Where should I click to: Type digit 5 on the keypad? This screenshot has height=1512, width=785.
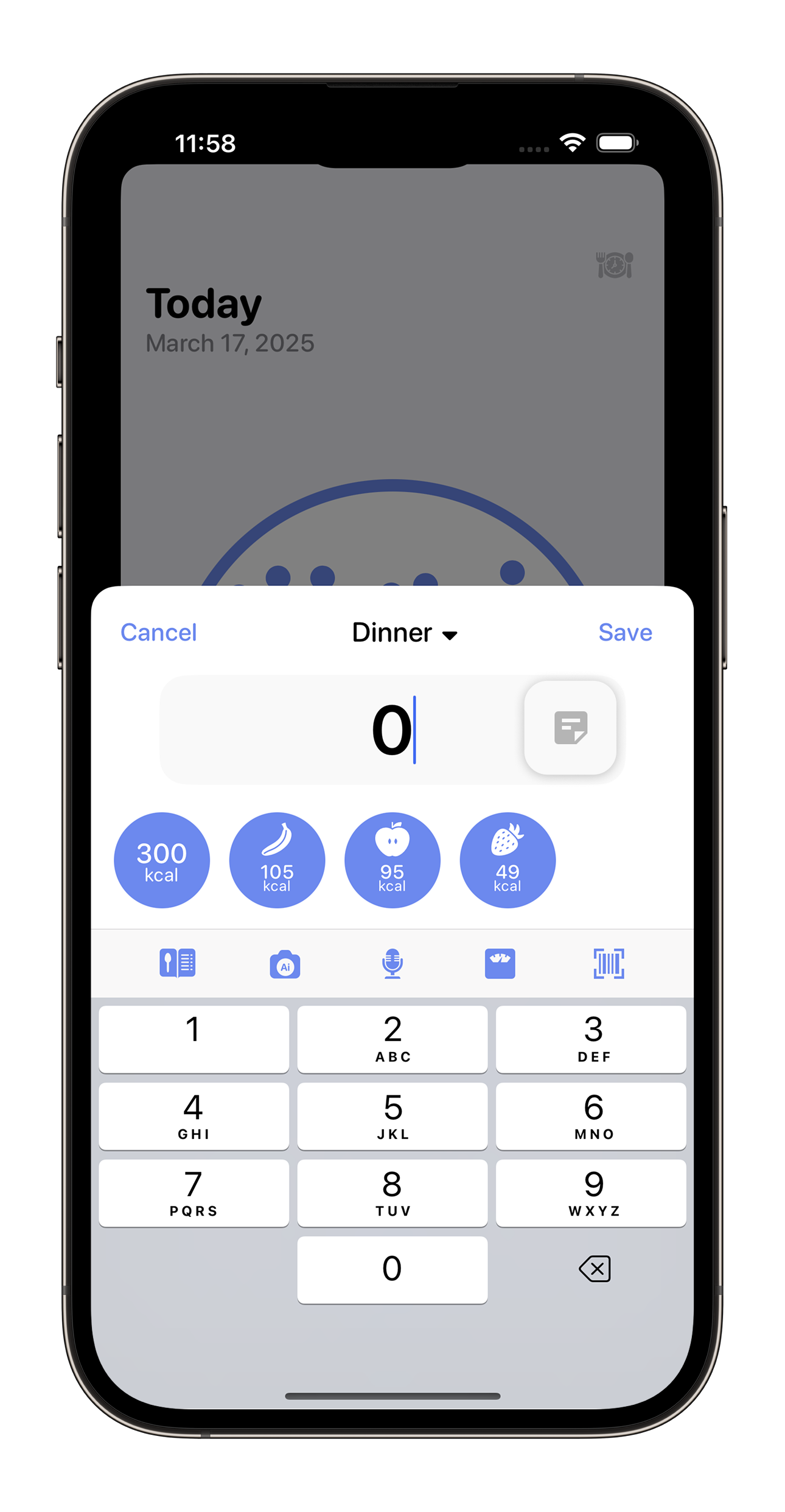coord(392,1116)
